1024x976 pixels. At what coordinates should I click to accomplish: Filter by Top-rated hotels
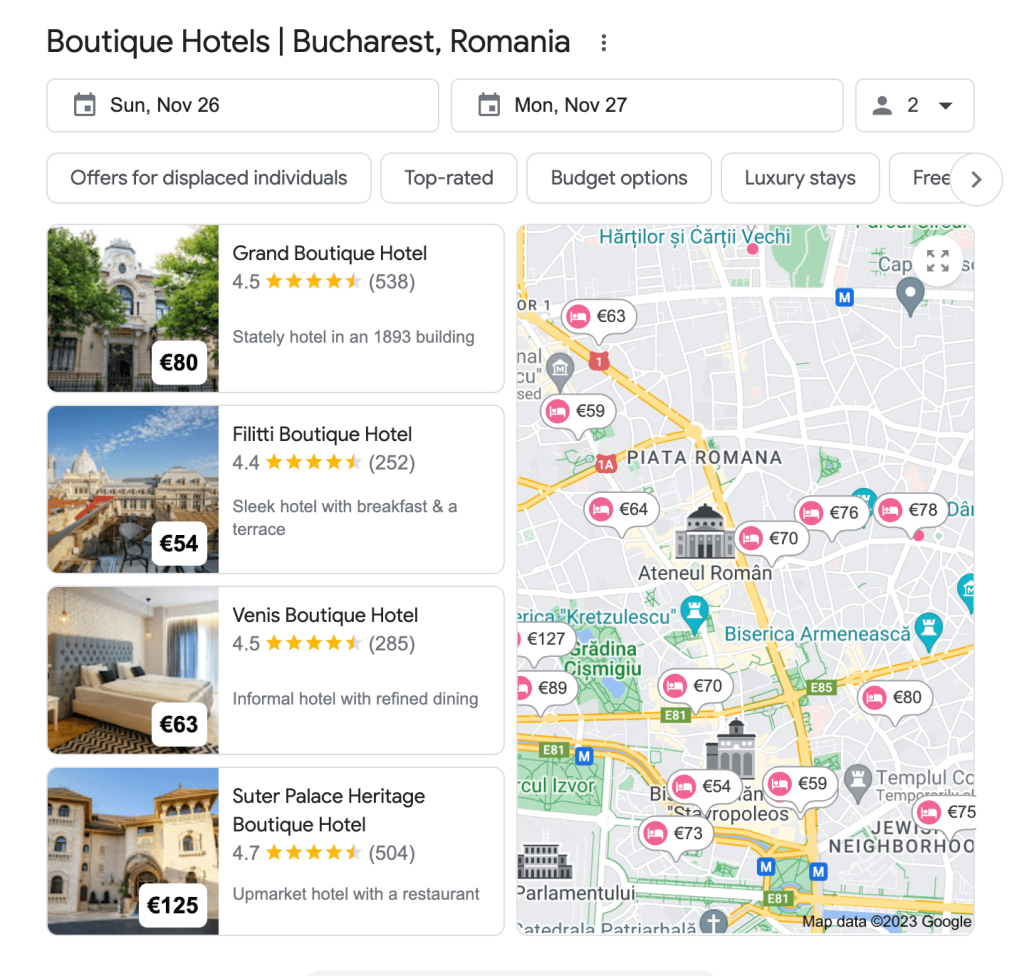pos(448,178)
